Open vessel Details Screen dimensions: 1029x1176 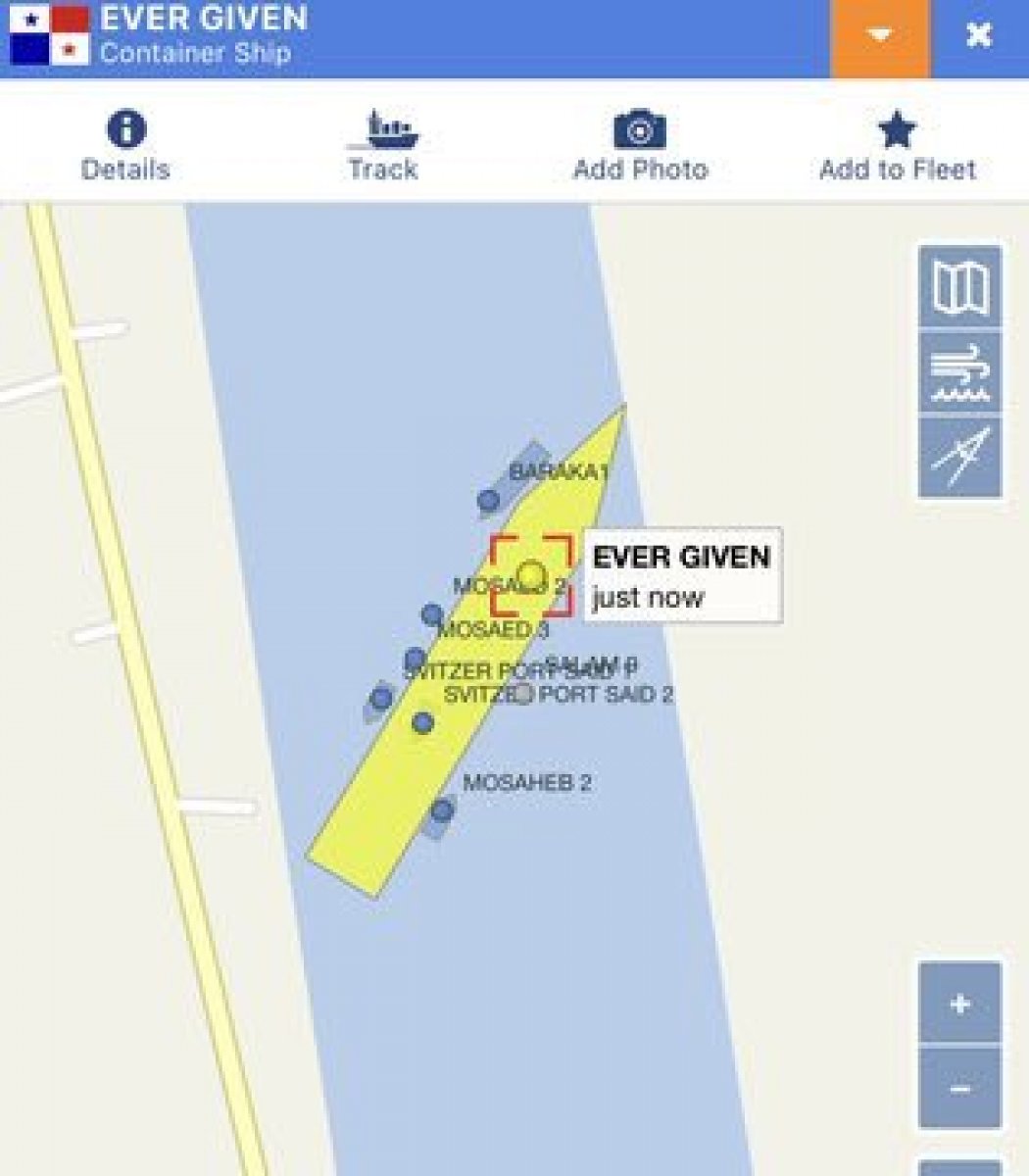coord(125,145)
